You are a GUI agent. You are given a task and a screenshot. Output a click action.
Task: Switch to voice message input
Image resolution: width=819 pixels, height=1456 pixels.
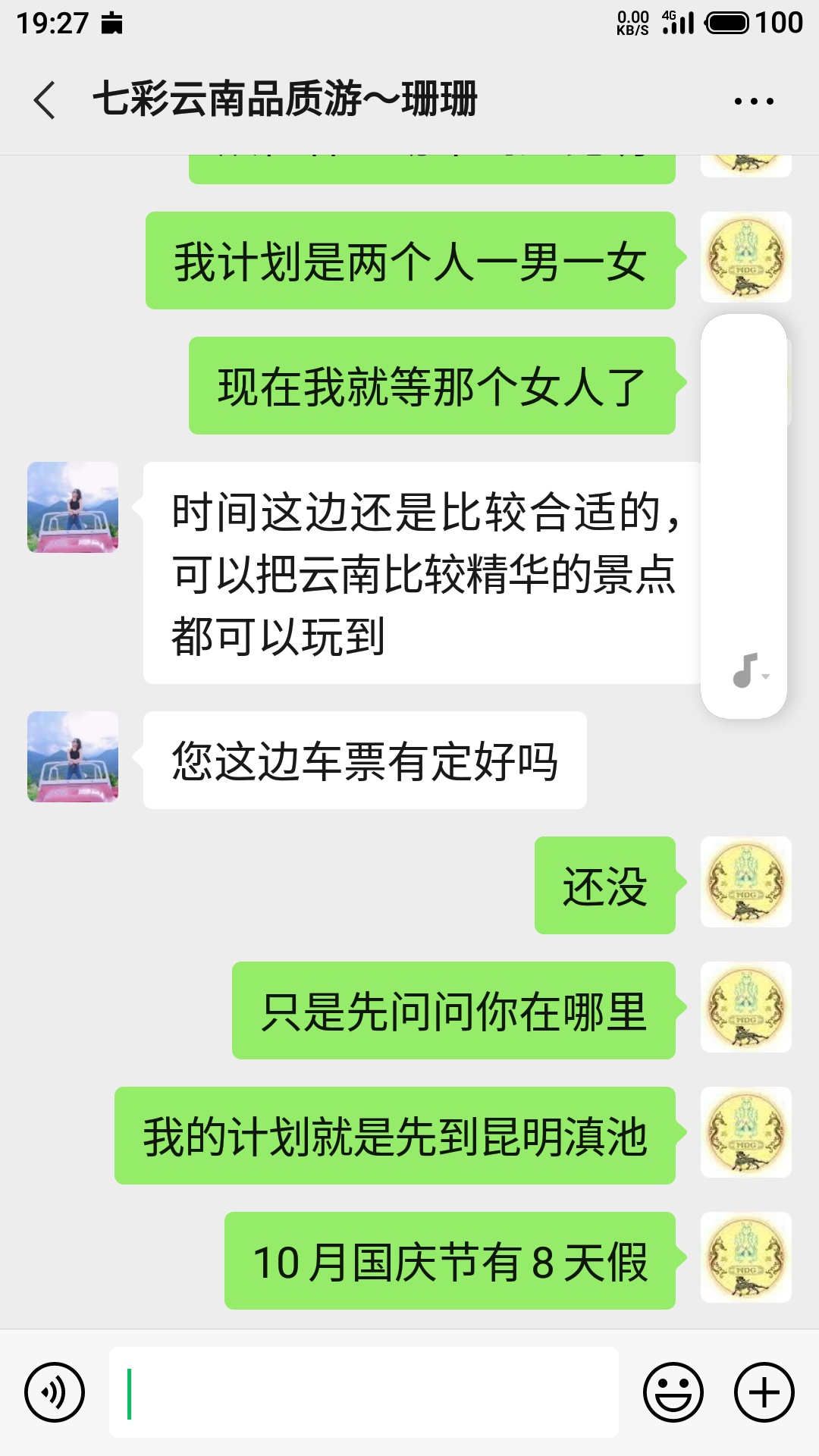(55, 1392)
